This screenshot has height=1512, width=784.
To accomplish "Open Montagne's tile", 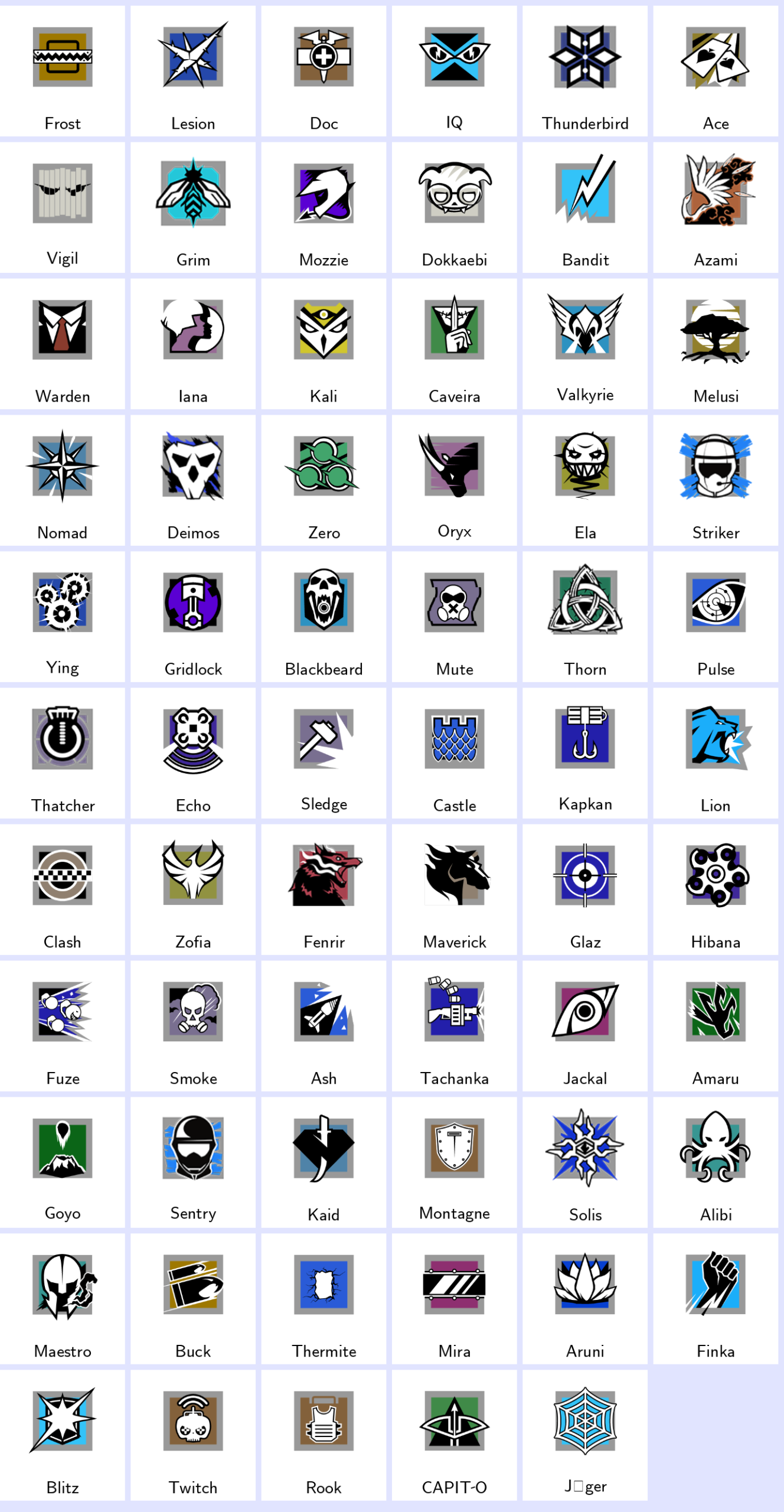I will click(x=454, y=1162).
